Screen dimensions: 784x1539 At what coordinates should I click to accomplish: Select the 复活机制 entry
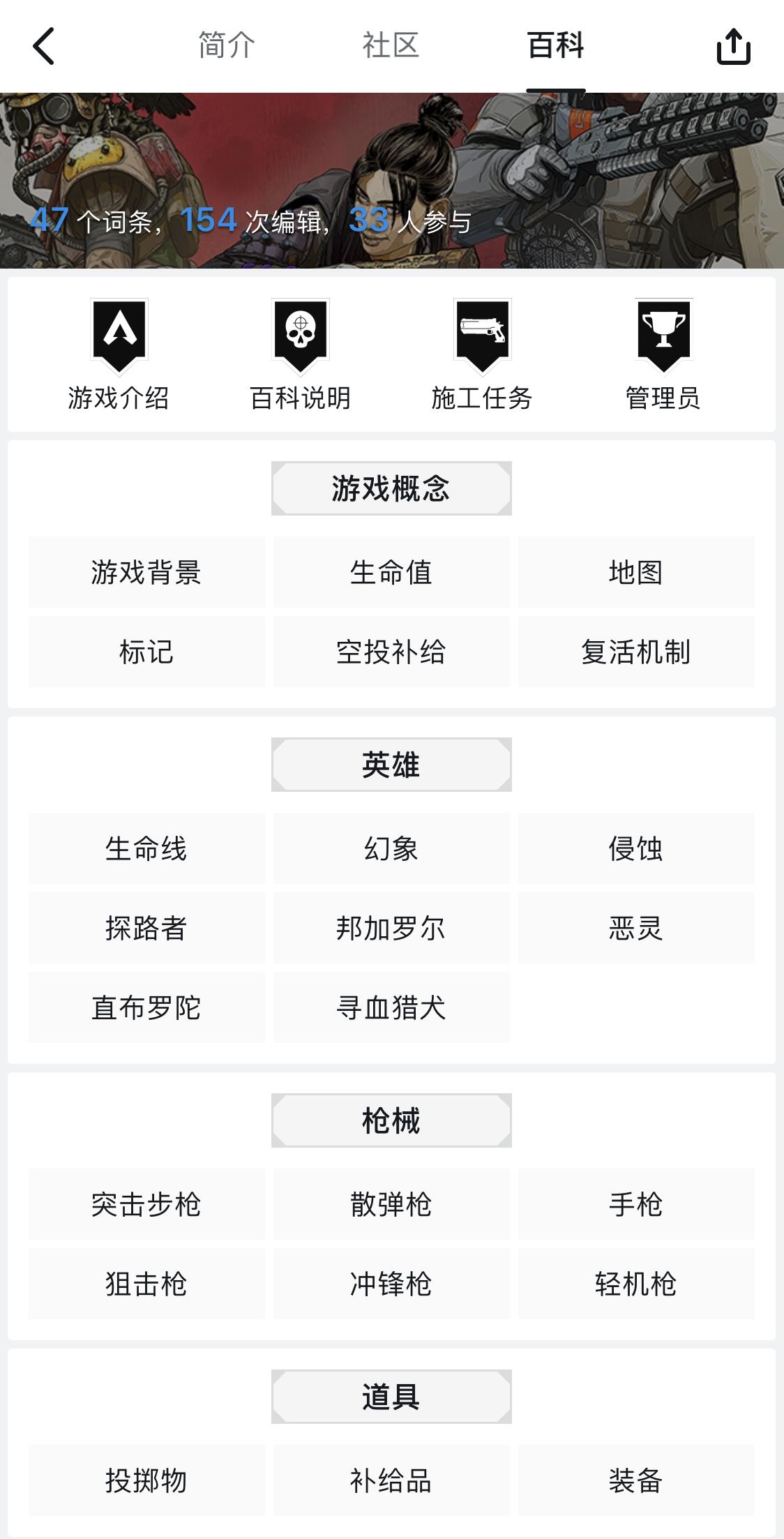tap(635, 652)
